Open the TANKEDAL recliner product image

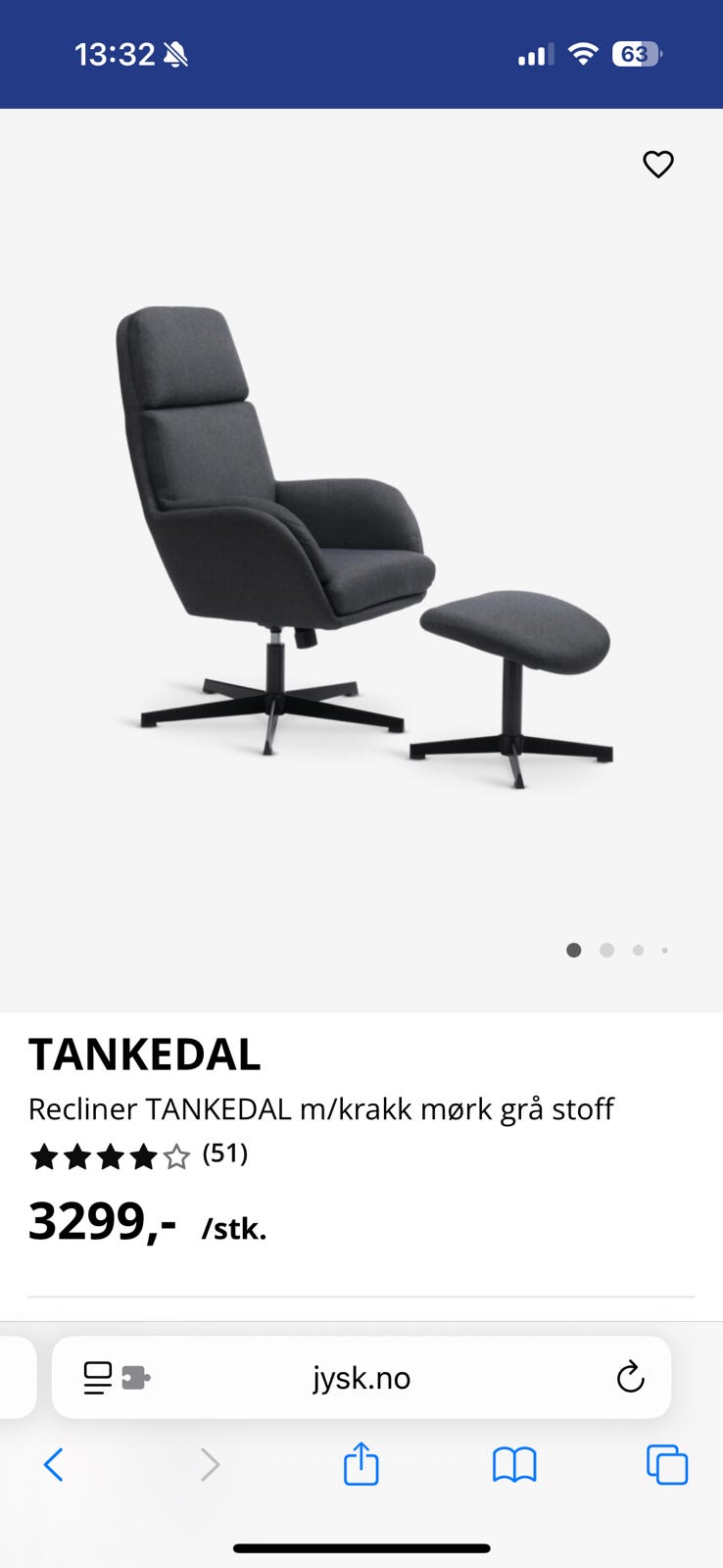tap(361, 549)
